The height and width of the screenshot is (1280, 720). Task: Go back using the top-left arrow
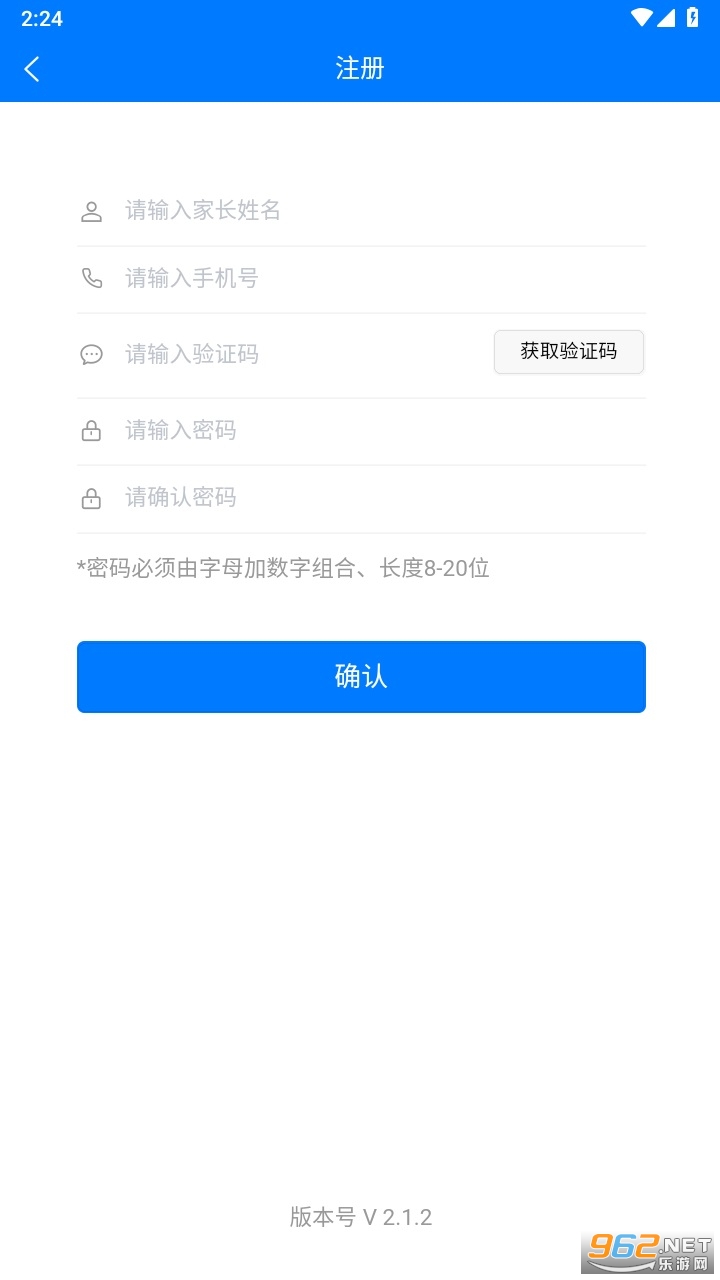(x=32, y=69)
